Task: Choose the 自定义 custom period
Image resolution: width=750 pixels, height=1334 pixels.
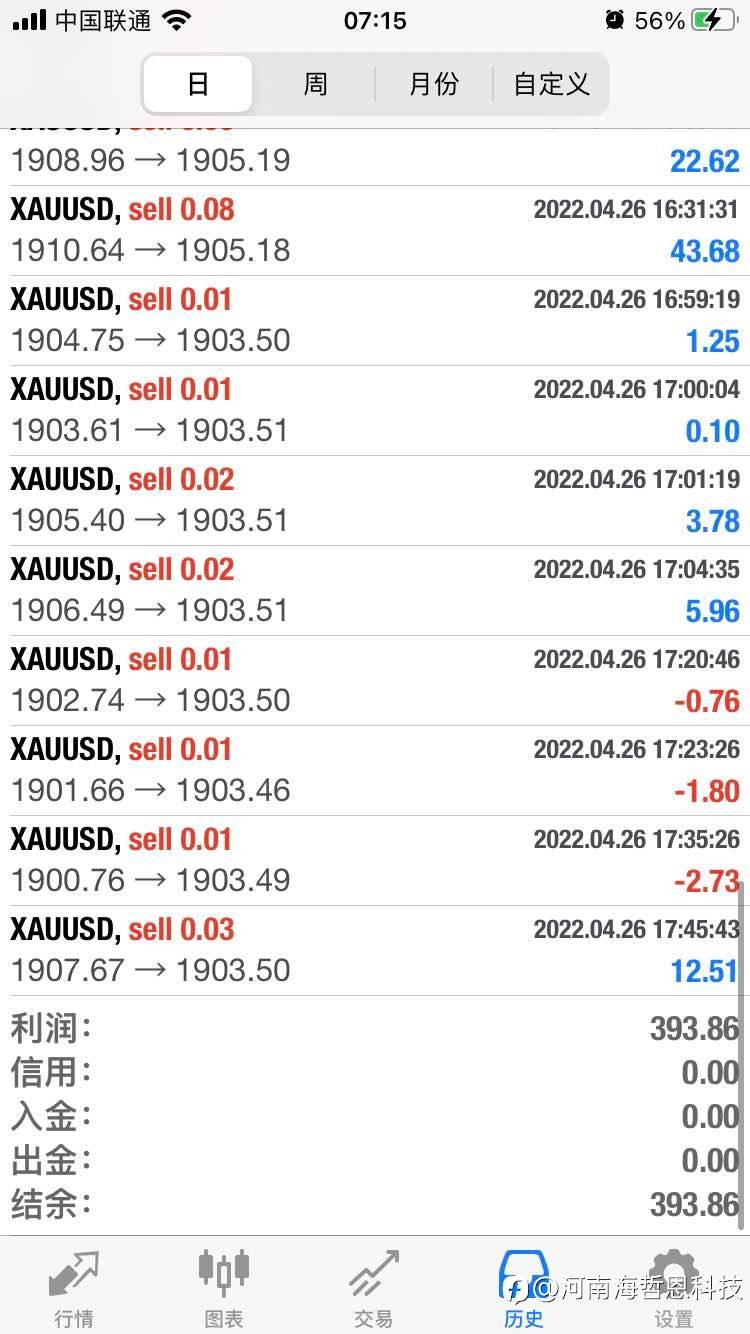Action: 551,84
